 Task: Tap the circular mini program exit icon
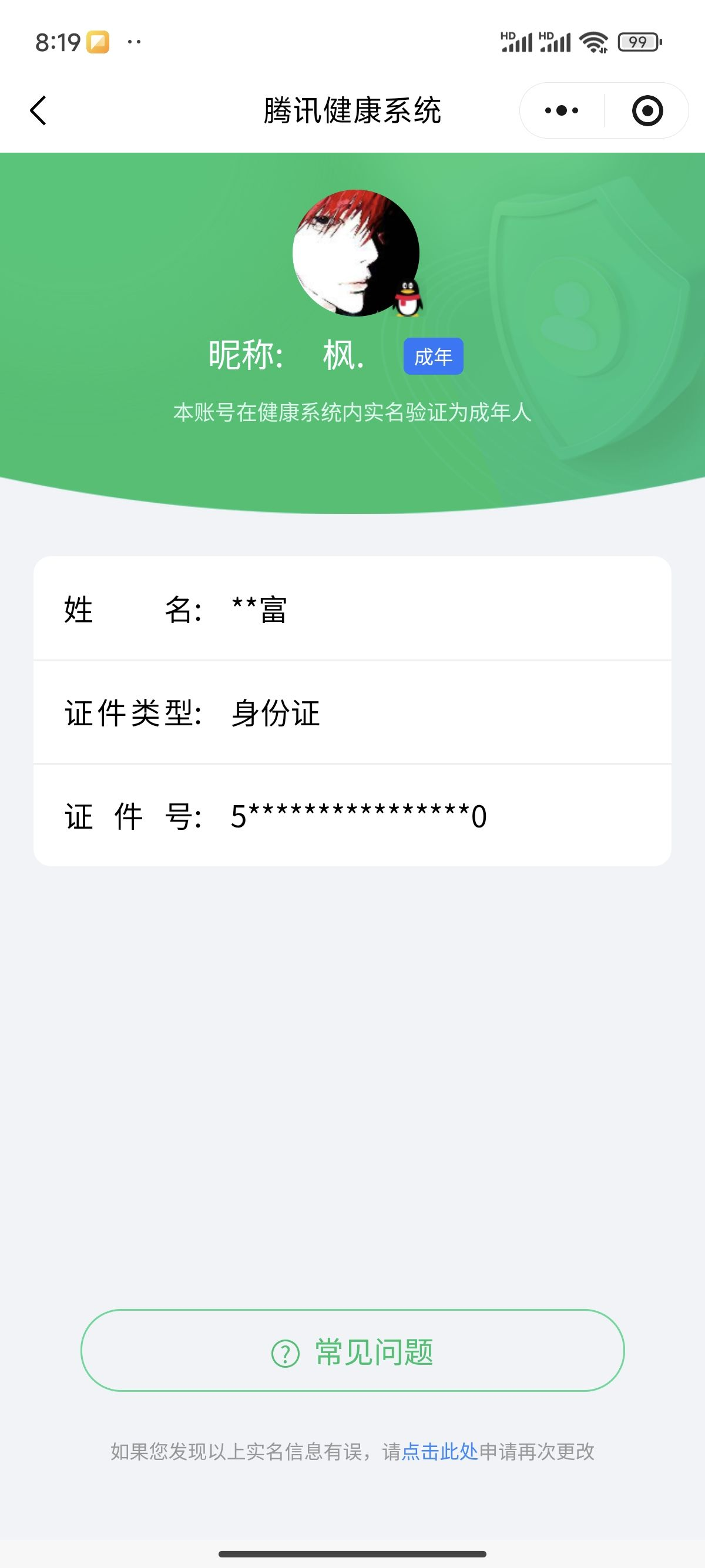pyautogui.click(x=647, y=110)
